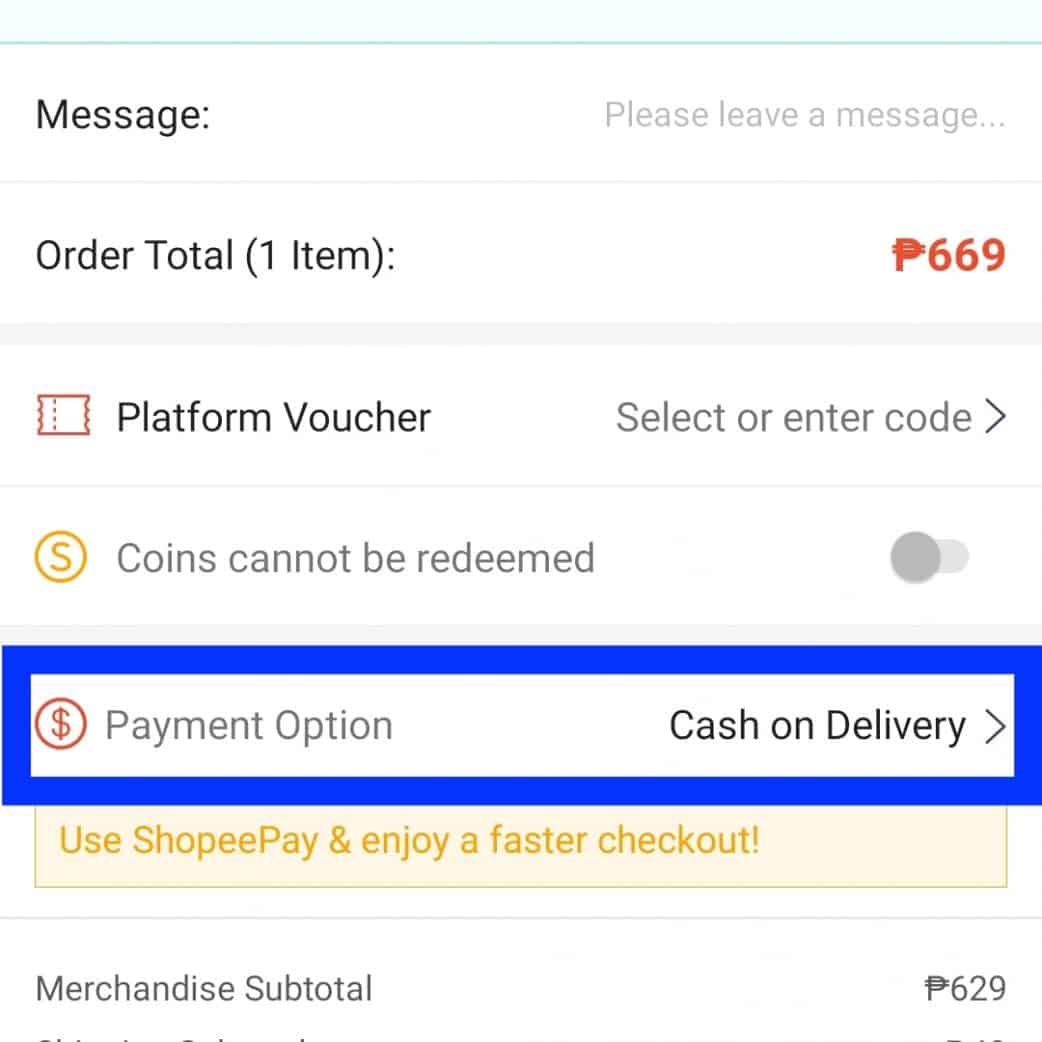Tap the message field to leave a note
Screen dimensions: 1042x1042
point(804,115)
